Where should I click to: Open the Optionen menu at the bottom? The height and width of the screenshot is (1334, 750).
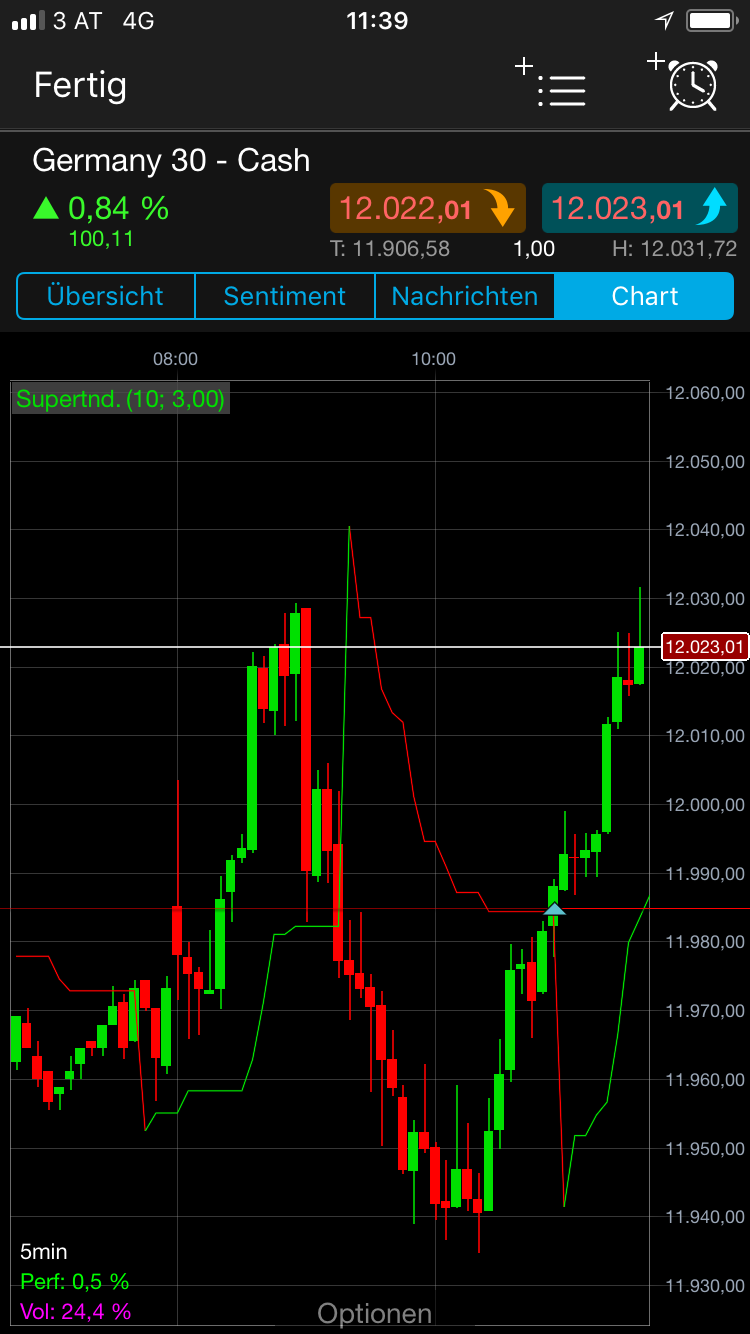tap(374, 1312)
